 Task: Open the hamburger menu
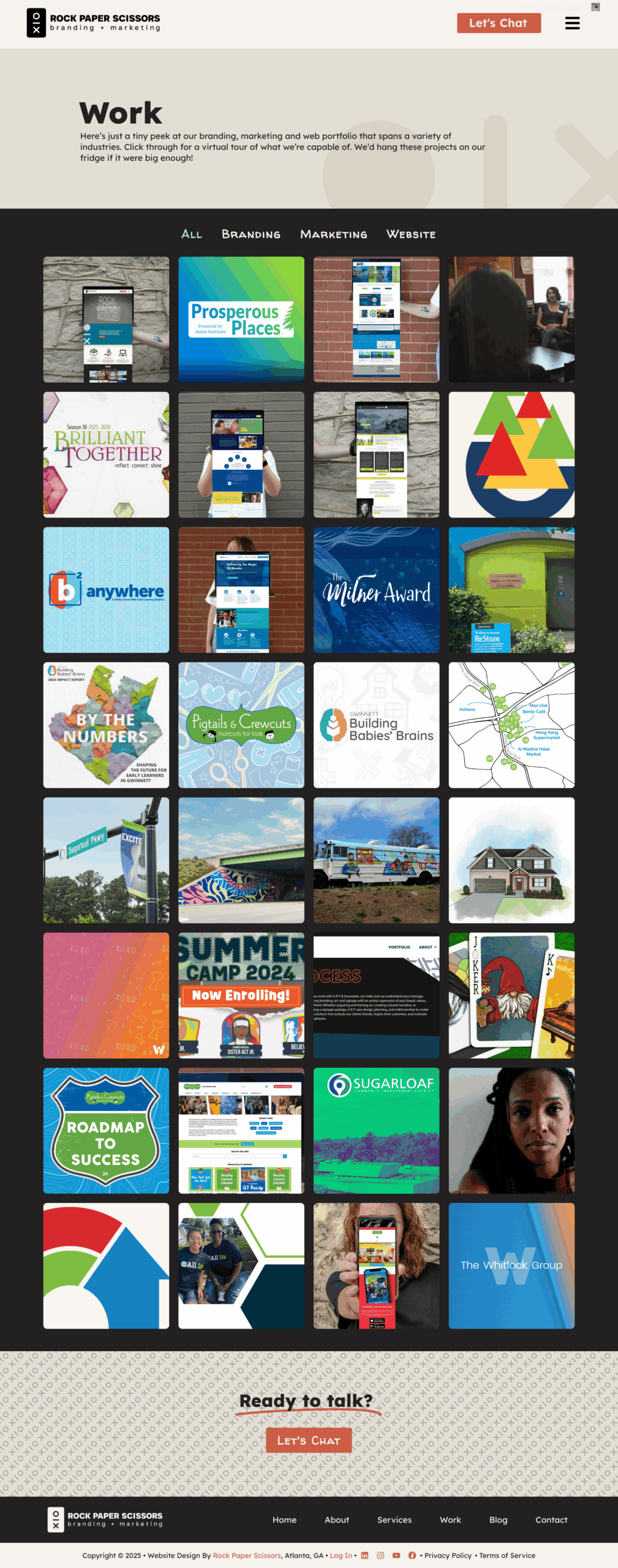[x=572, y=23]
